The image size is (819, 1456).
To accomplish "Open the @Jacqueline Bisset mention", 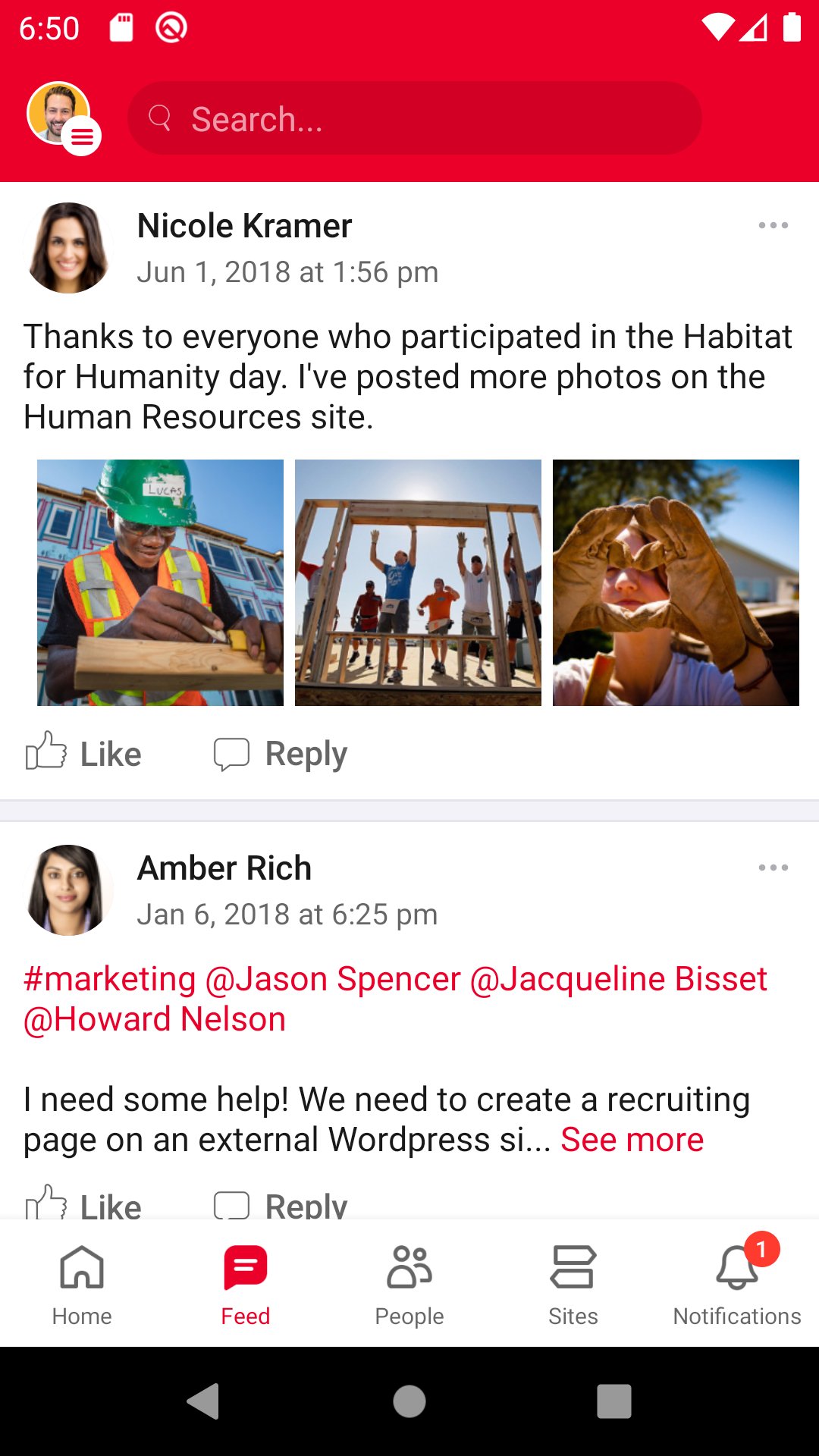I will (x=619, y=978).
